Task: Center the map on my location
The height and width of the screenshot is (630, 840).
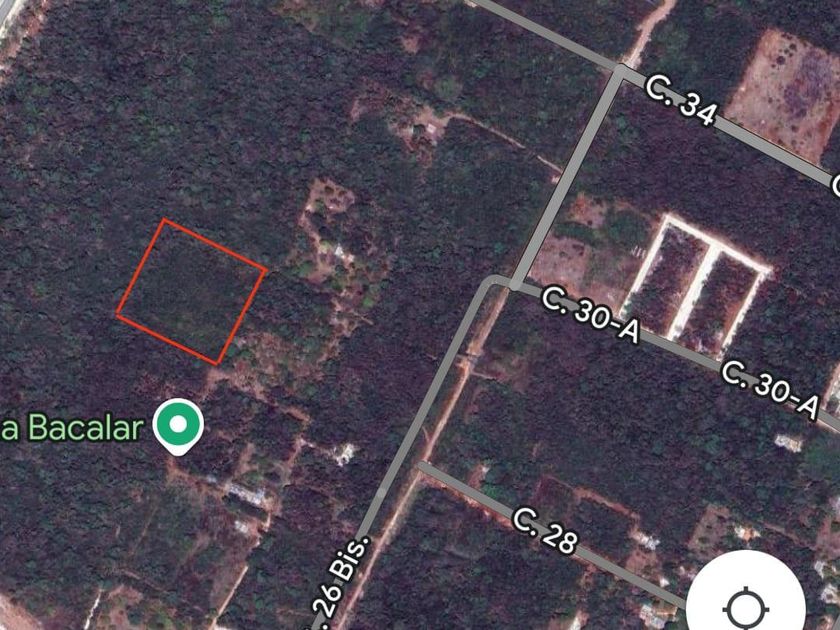Action: click(746, 600)
